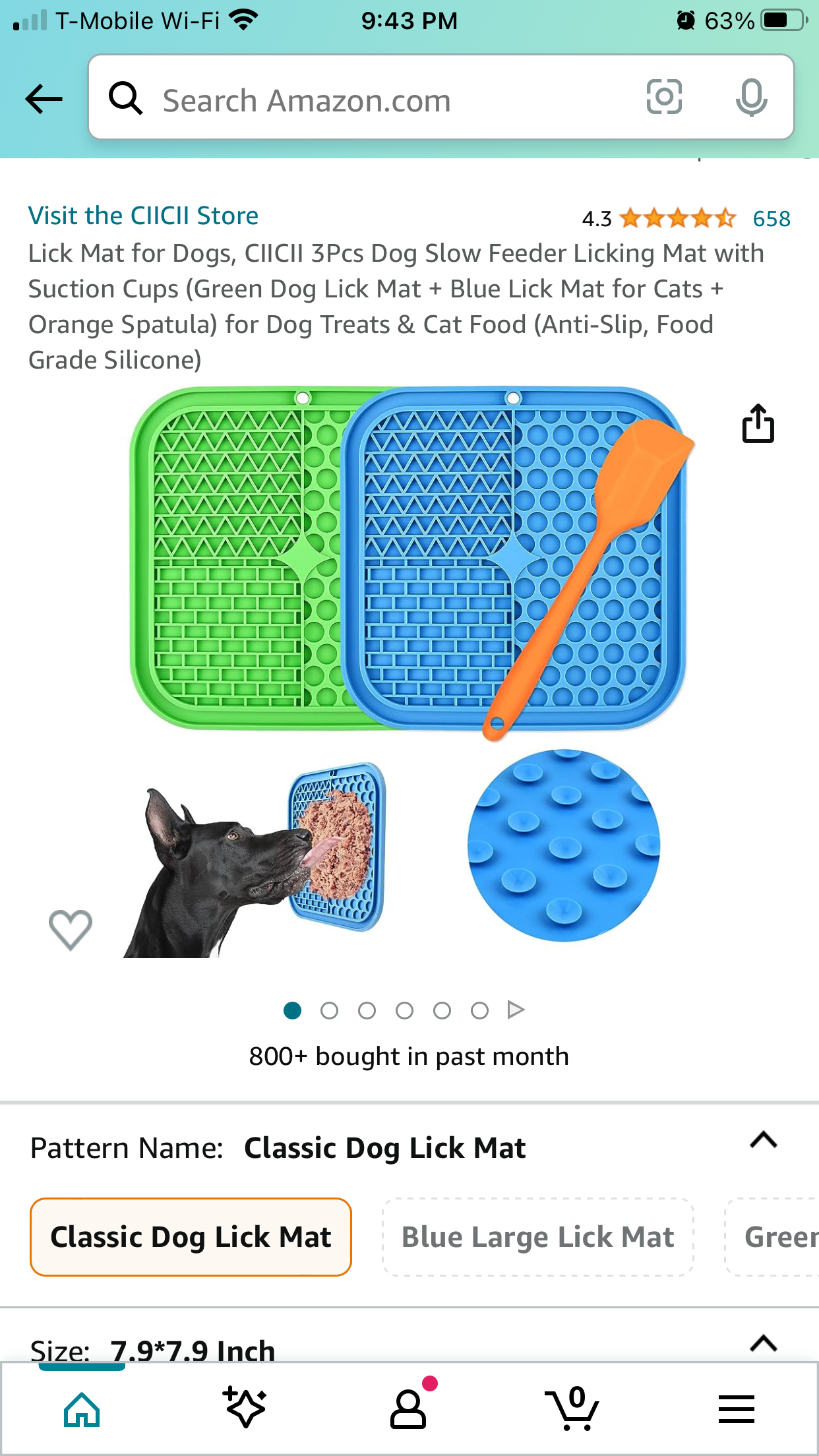Visit the CIICII Store link
This screenshot has height=1456, width=819.
pyautogui.click(x=143, y=216)
